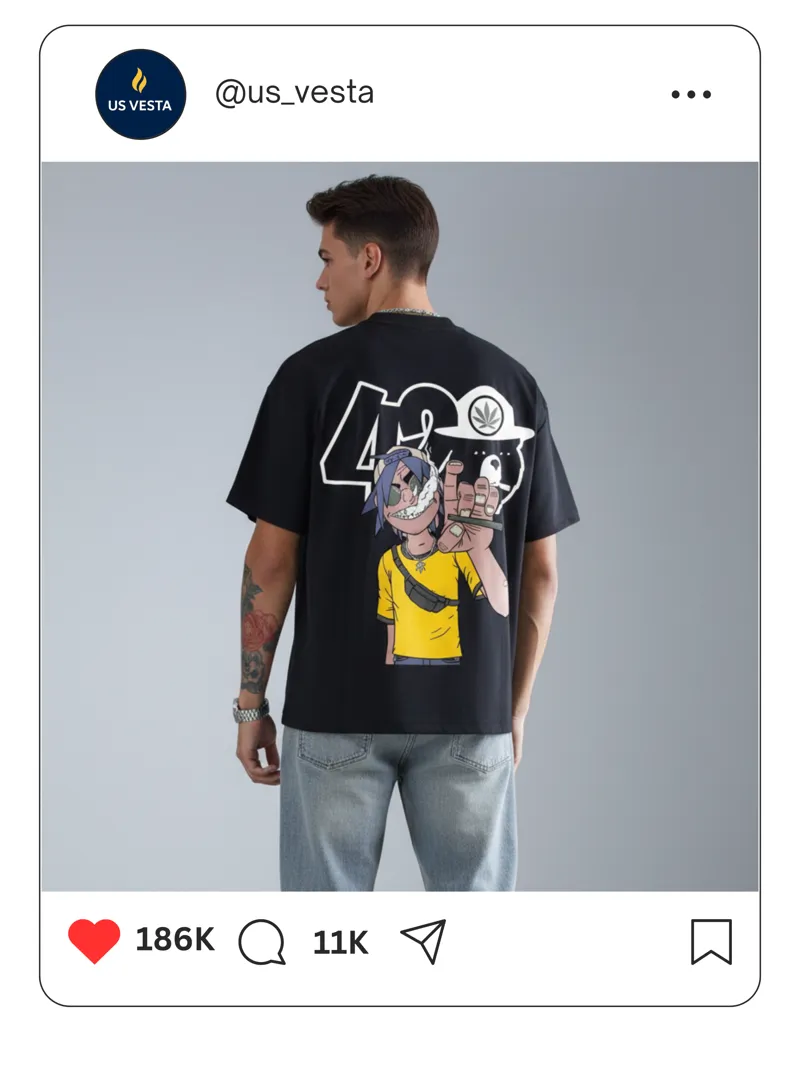Open all comments via the 11K label
This screenshot has height=1066, width=800.
[x=340, y=941]
